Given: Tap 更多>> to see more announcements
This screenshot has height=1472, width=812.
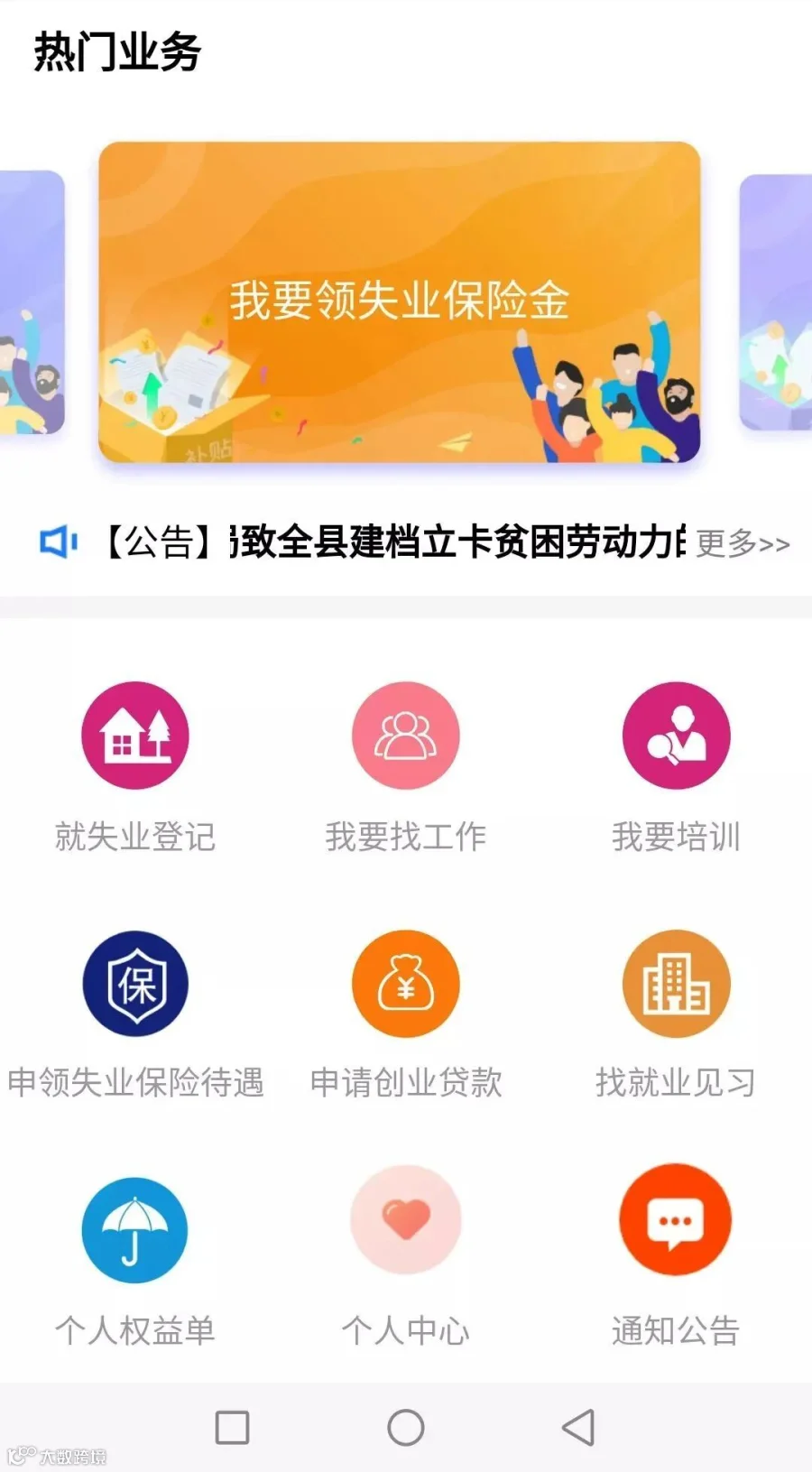Looking at the screenshot, I should click(x=743, y=542).
